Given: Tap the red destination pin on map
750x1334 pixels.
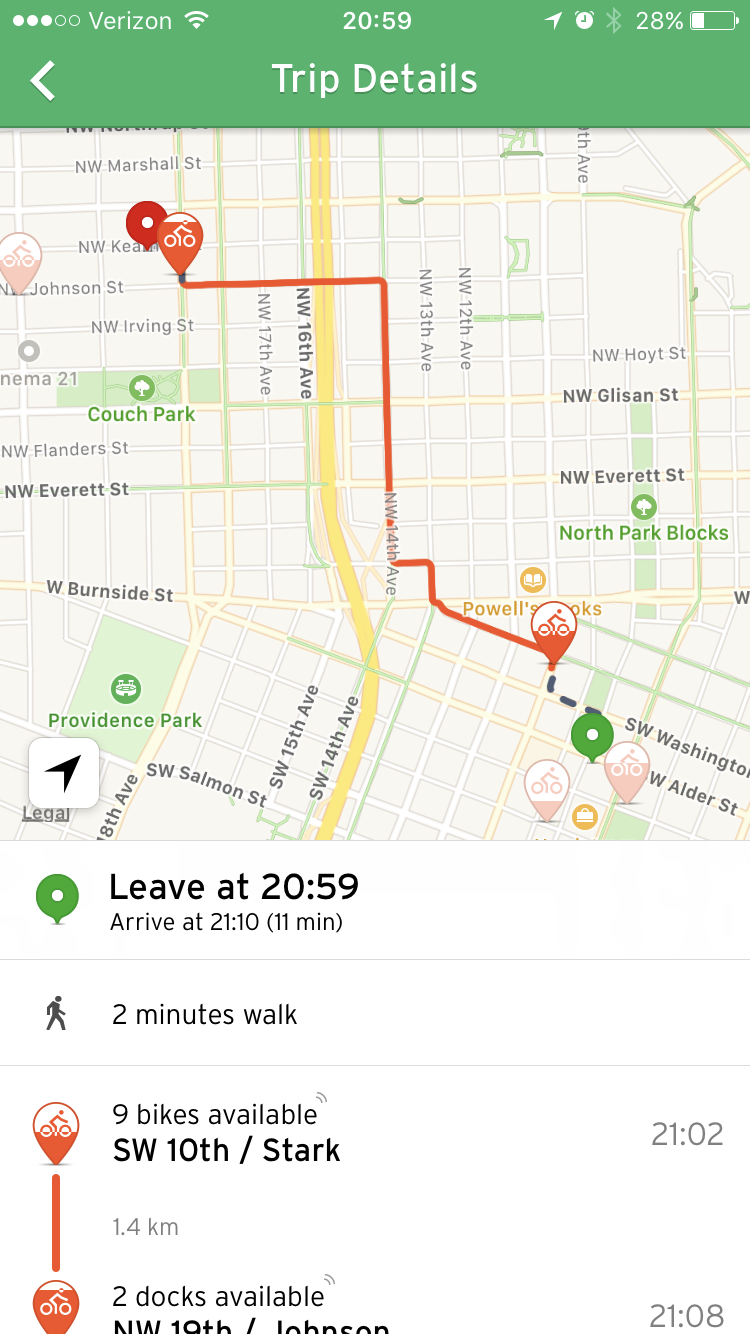Looking at the screenshot, I should click(x=146, y=221).
